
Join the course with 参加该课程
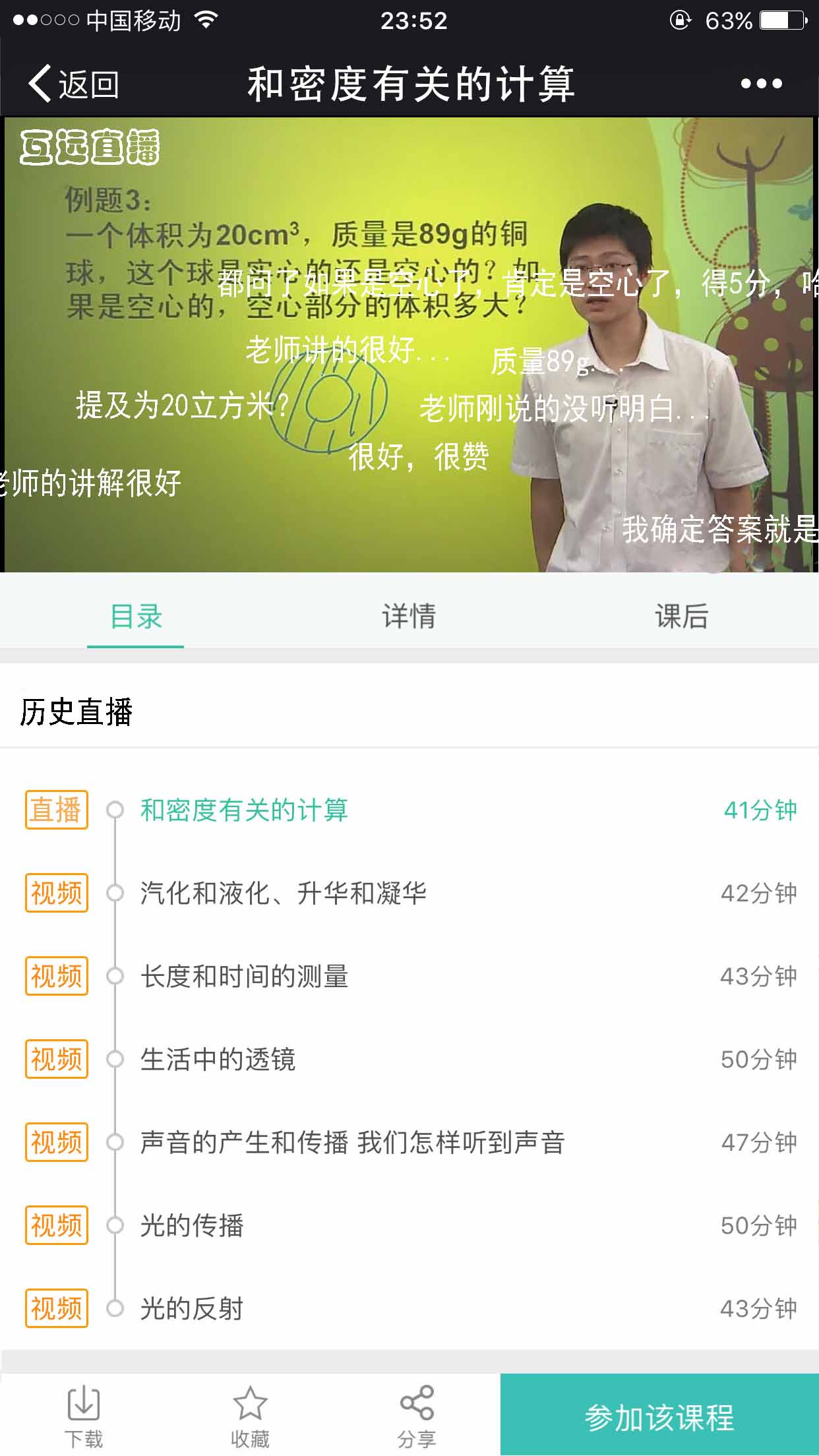coord(659,1416)
